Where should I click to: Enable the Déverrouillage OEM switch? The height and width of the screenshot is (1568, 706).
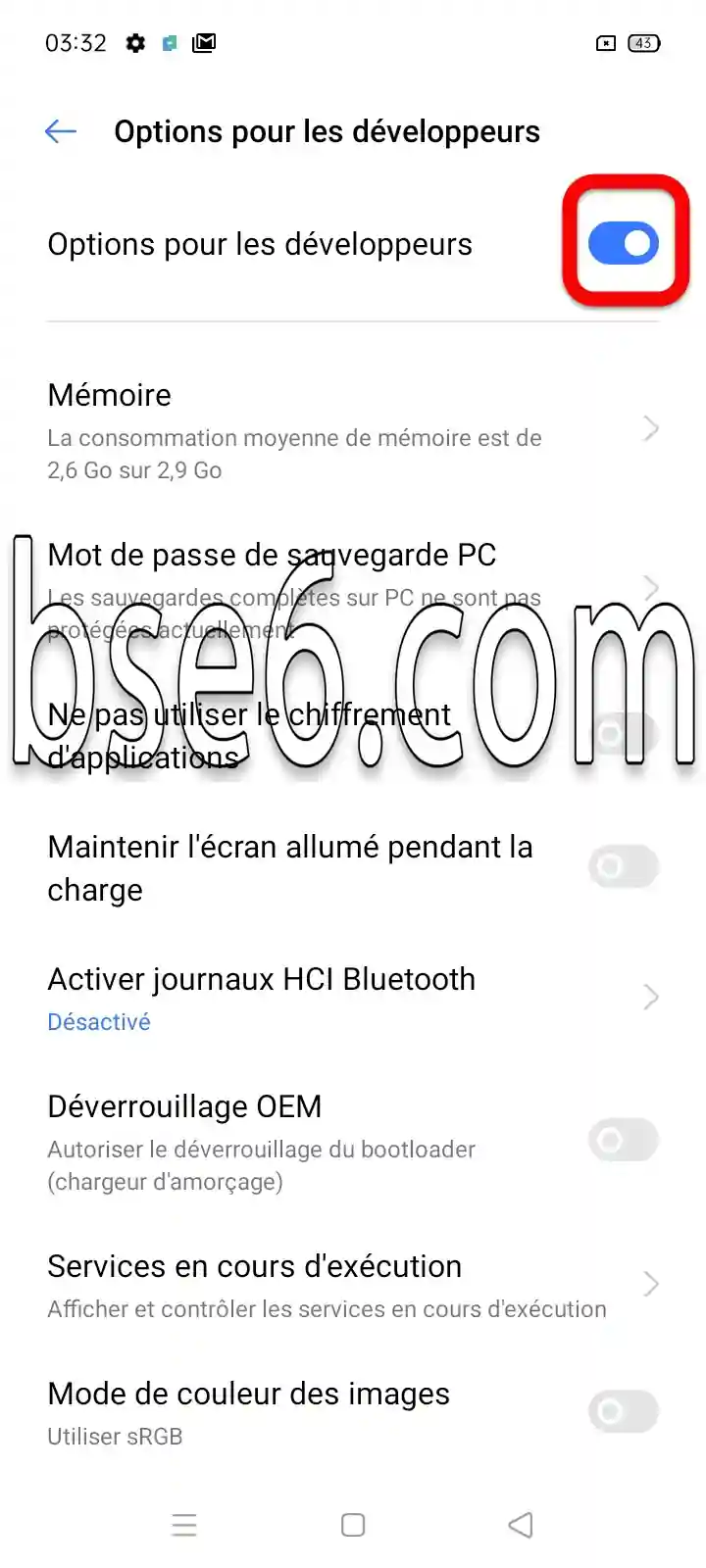pyautogui.click(x=624, y=1140)
